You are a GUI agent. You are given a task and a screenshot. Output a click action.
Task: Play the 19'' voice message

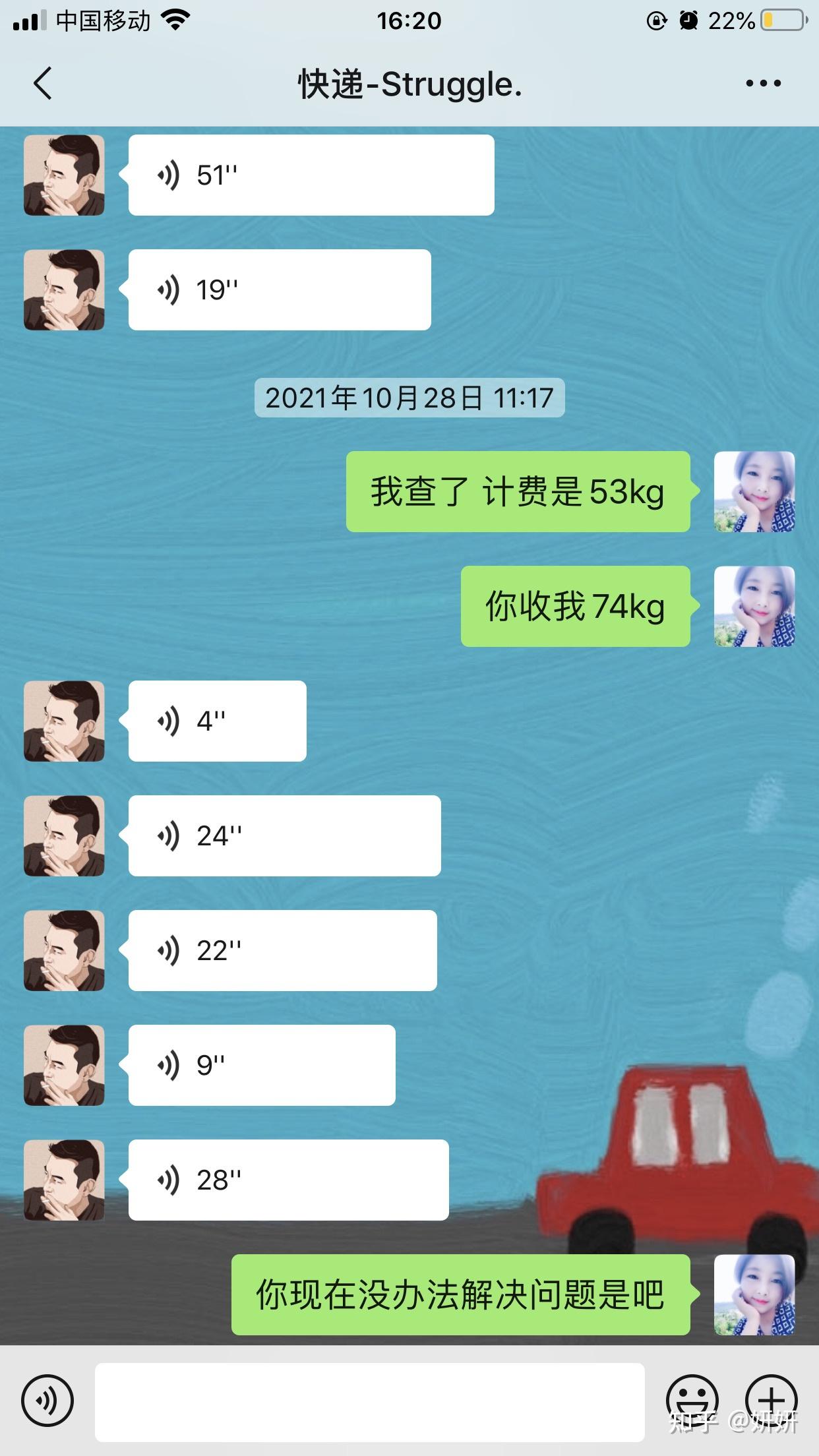click(277, 289)
